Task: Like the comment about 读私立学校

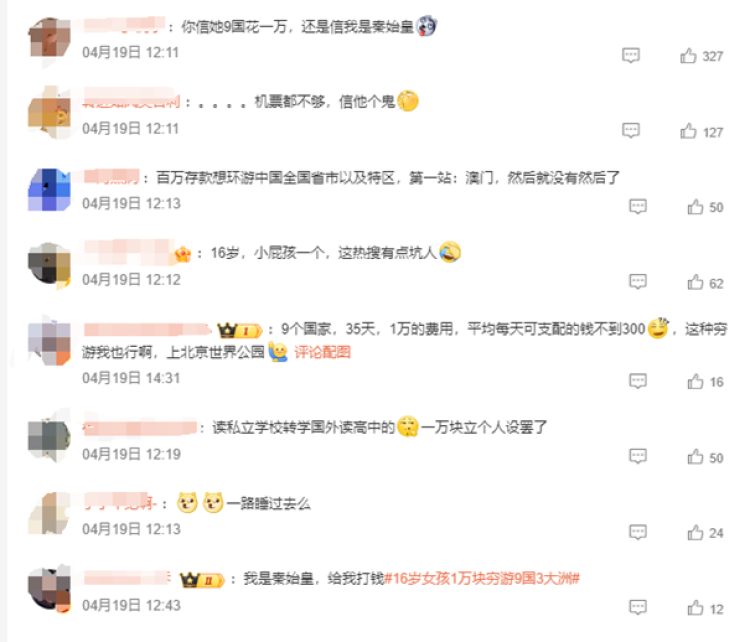Action: coord(696,457)
